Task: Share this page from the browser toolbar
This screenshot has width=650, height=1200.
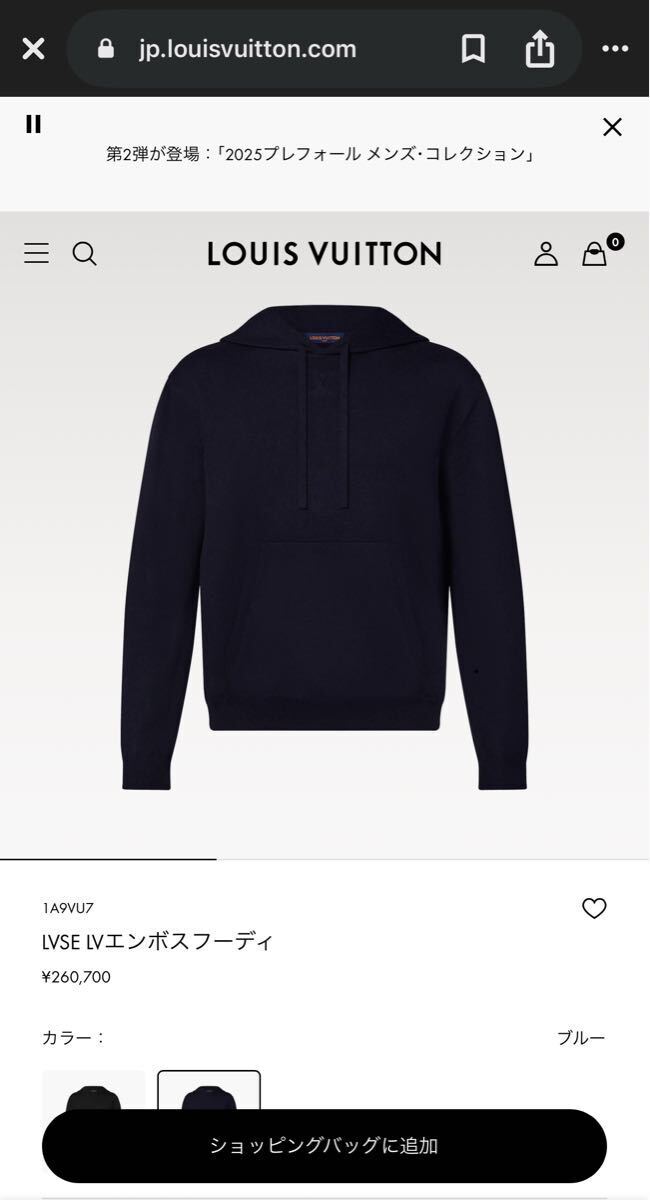Action: tap(540, 48)
